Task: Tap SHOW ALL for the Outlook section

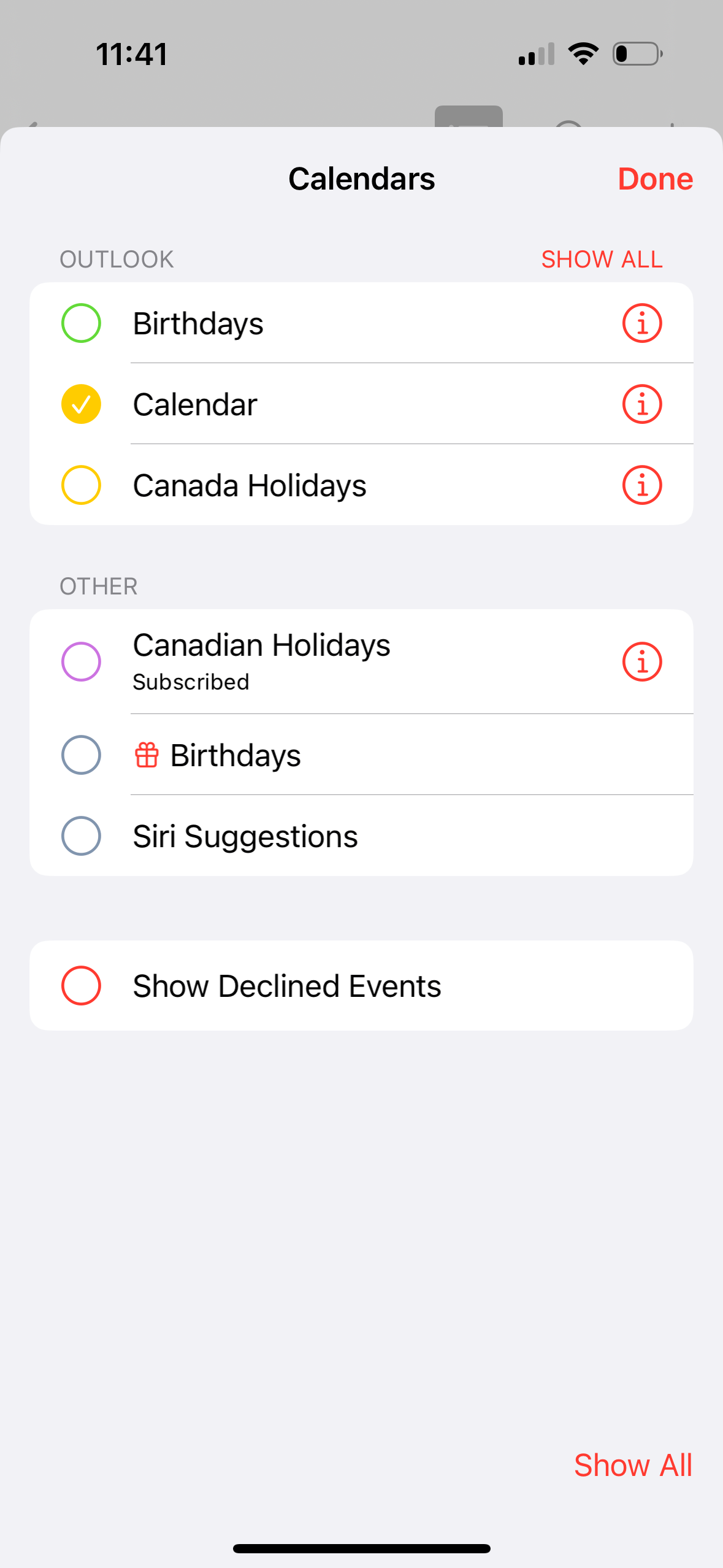Action: pos(602,259)
